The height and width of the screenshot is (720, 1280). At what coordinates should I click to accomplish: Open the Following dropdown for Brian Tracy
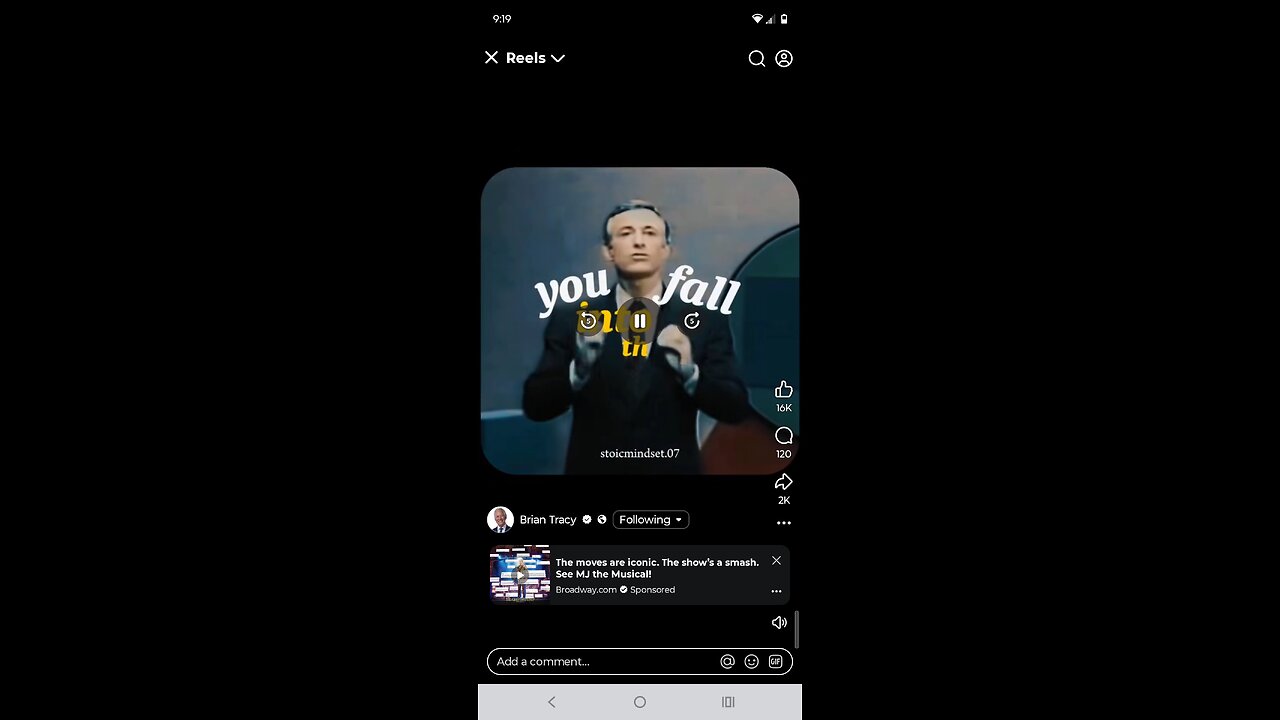click(x=651, y=520)
